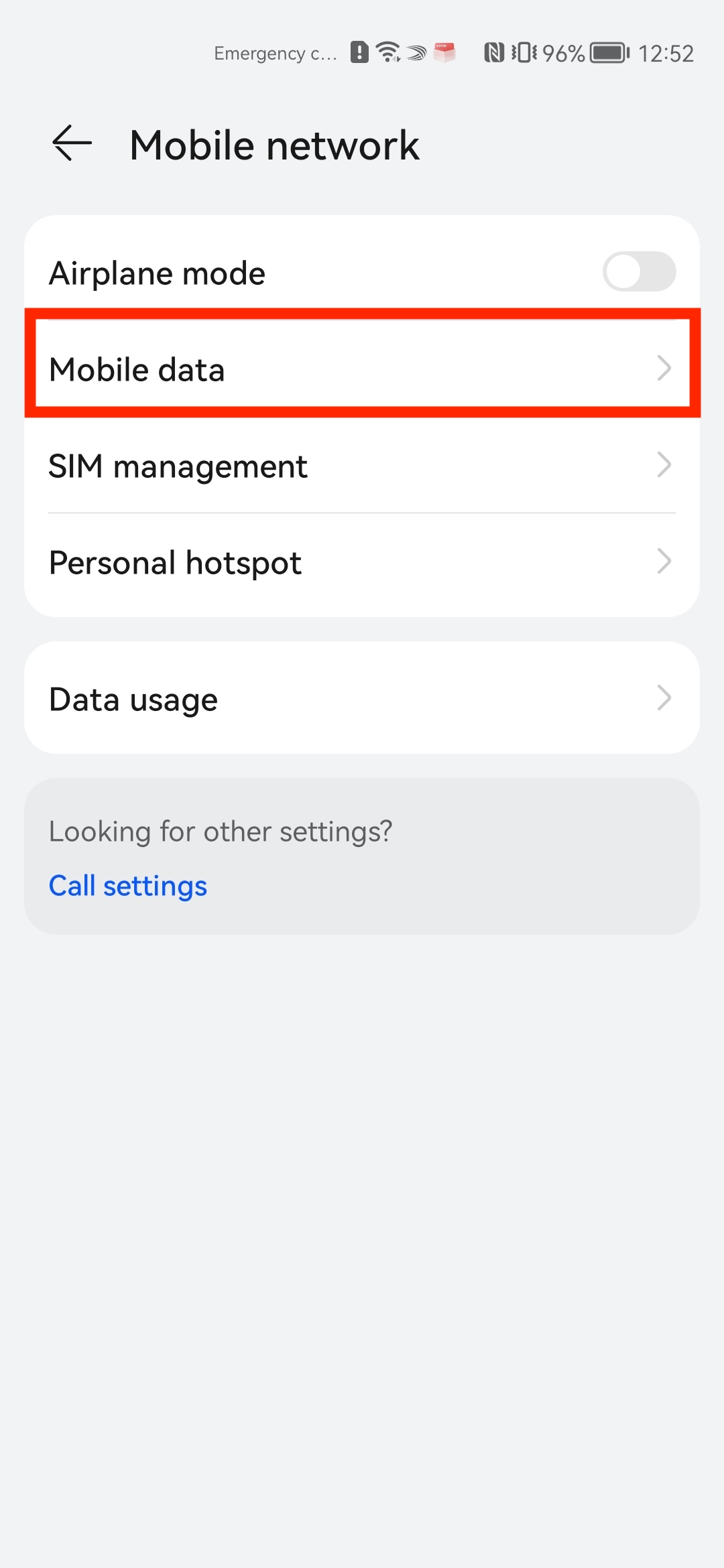724x1568 pixels.
Task: Tap the back arrow on Mobile network screen
Action: coord(71,143)
